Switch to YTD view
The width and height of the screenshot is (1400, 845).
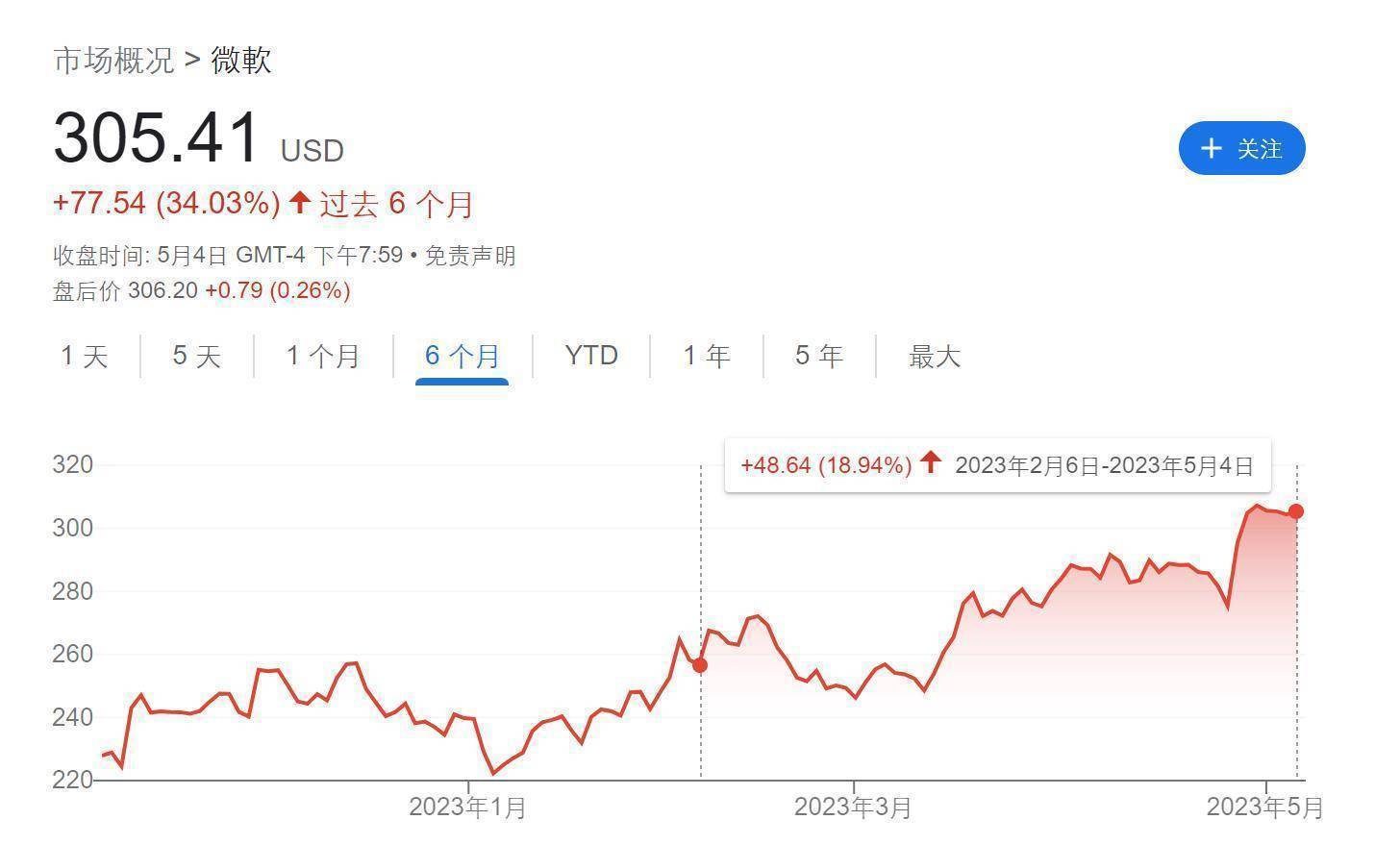(x=590, y=356)
